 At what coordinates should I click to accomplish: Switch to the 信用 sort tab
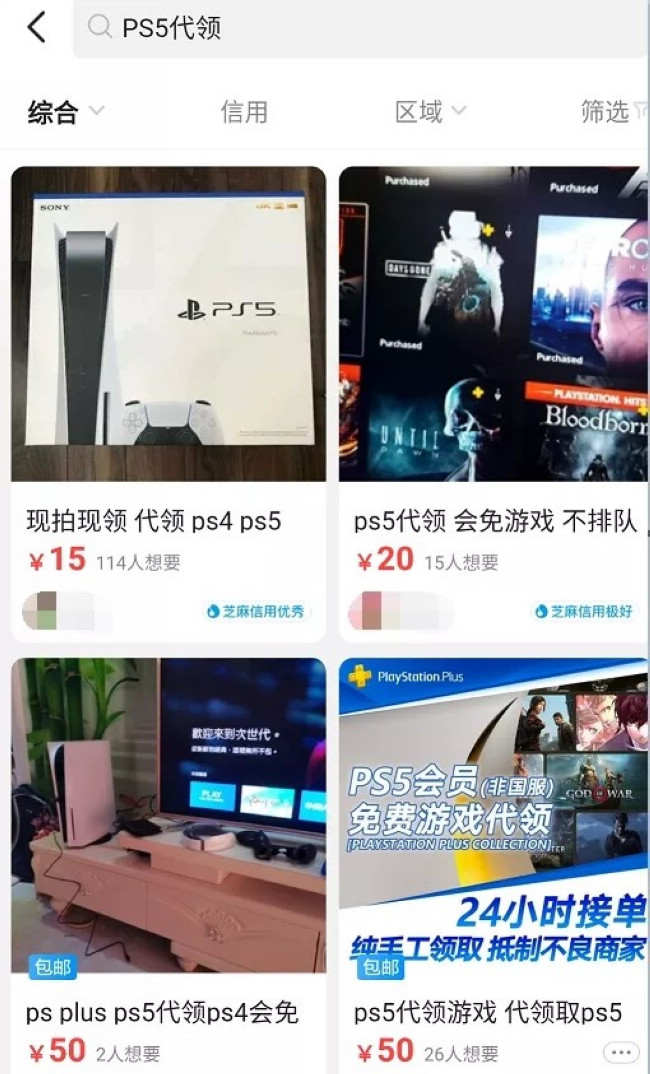(x=244, y=112)
